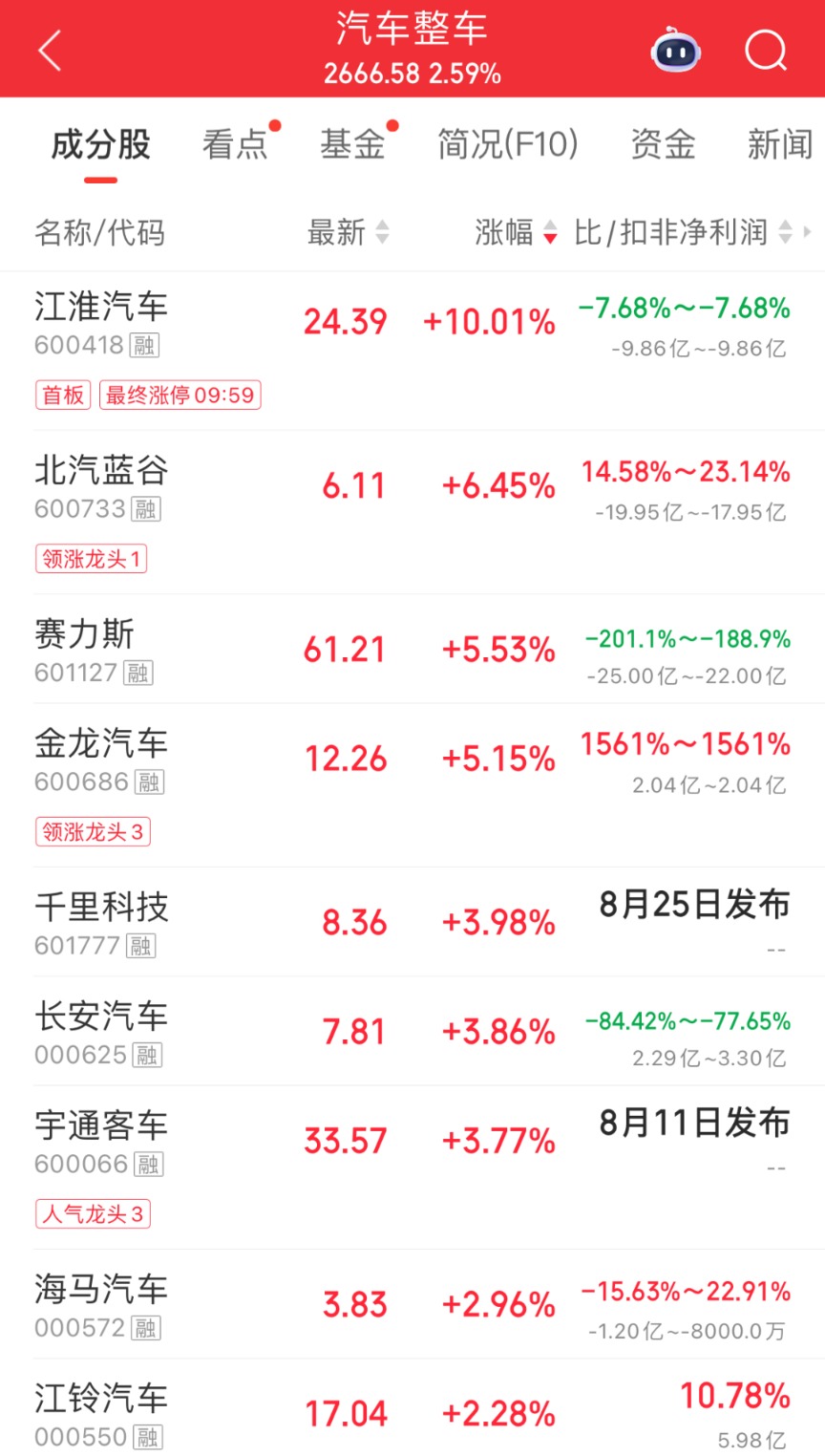Open 海马汽车 stock details
This screenshot has width=825, height=1456.
412,1304
